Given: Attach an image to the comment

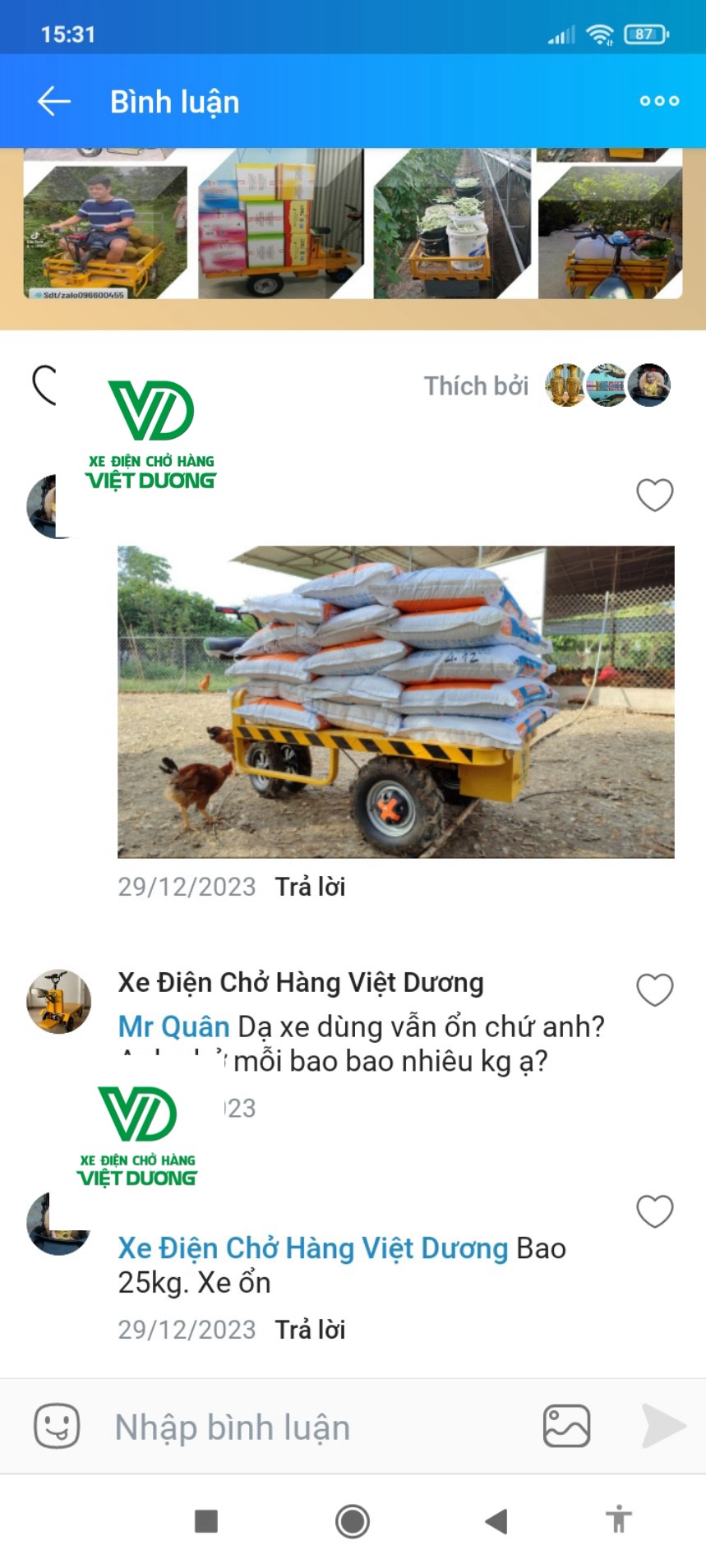Looking at the screenshot, I should tap(566, 1426).
